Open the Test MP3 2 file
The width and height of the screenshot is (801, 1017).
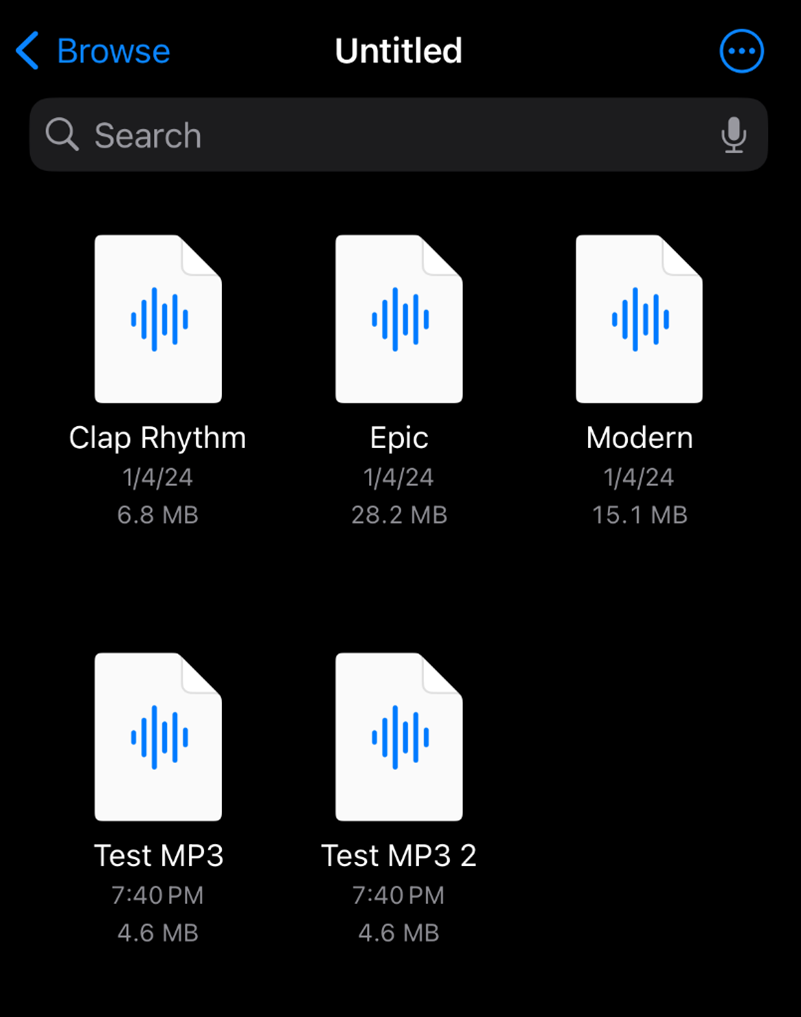point(399,738)
